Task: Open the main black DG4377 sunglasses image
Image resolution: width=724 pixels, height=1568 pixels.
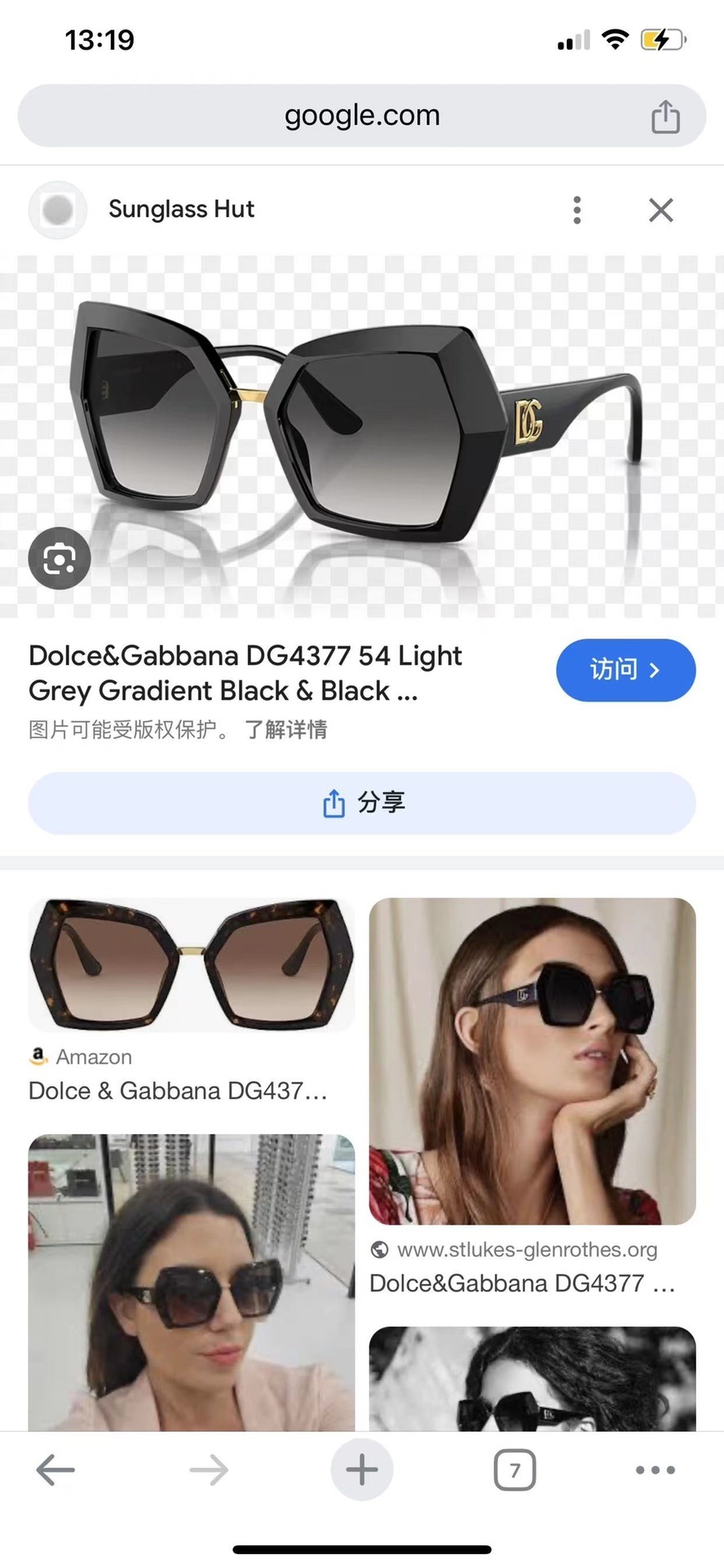Action: (362, 432)
